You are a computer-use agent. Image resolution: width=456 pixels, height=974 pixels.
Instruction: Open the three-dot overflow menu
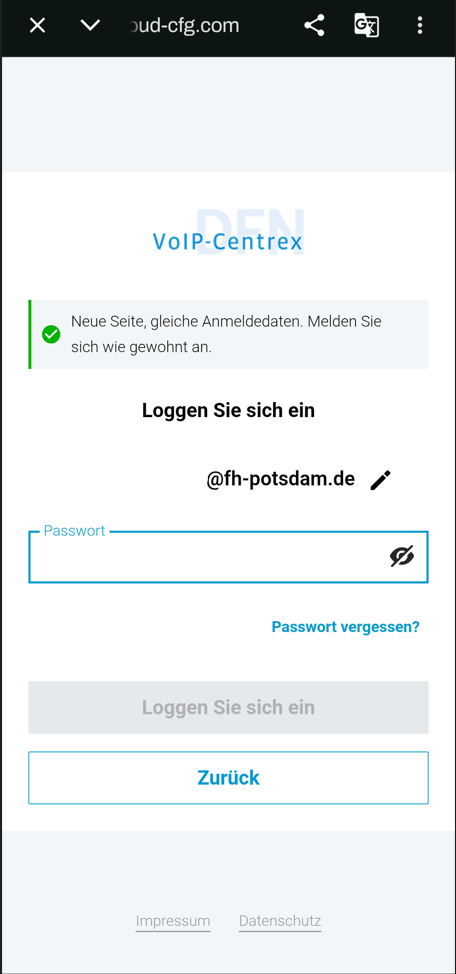tap(420, 25)
